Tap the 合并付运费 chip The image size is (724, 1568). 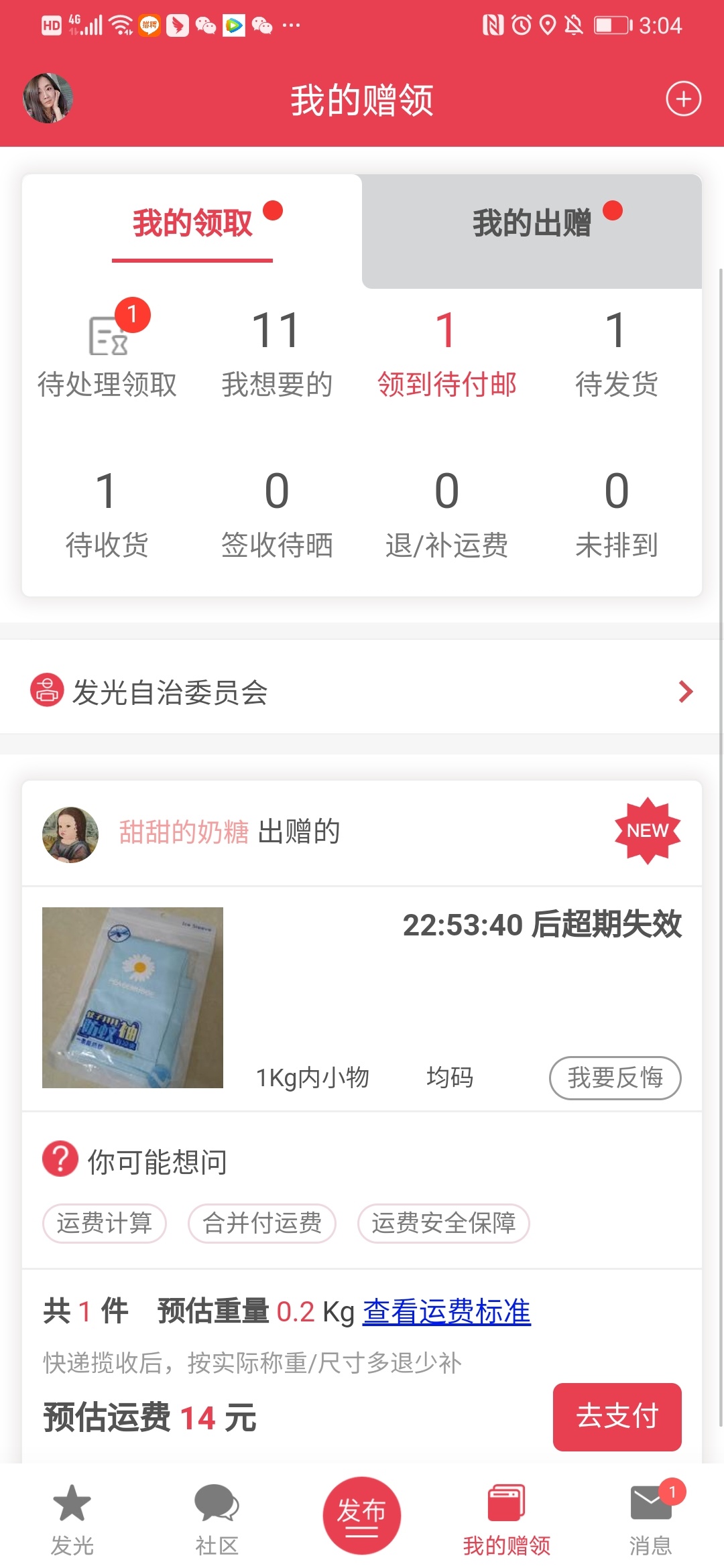click(x=262, y=1223)
